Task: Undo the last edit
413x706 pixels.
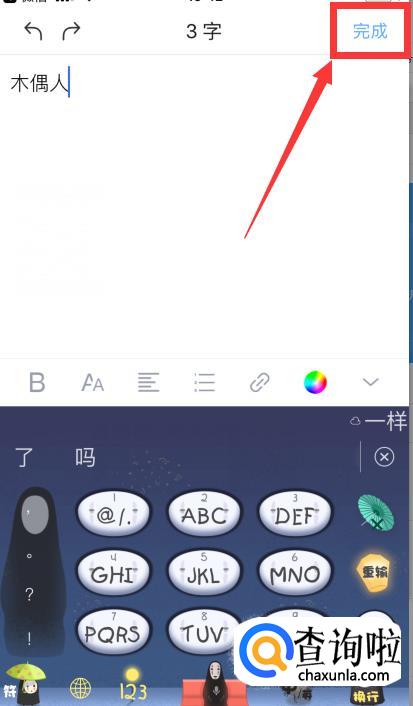Action: [x=33, y=31]
